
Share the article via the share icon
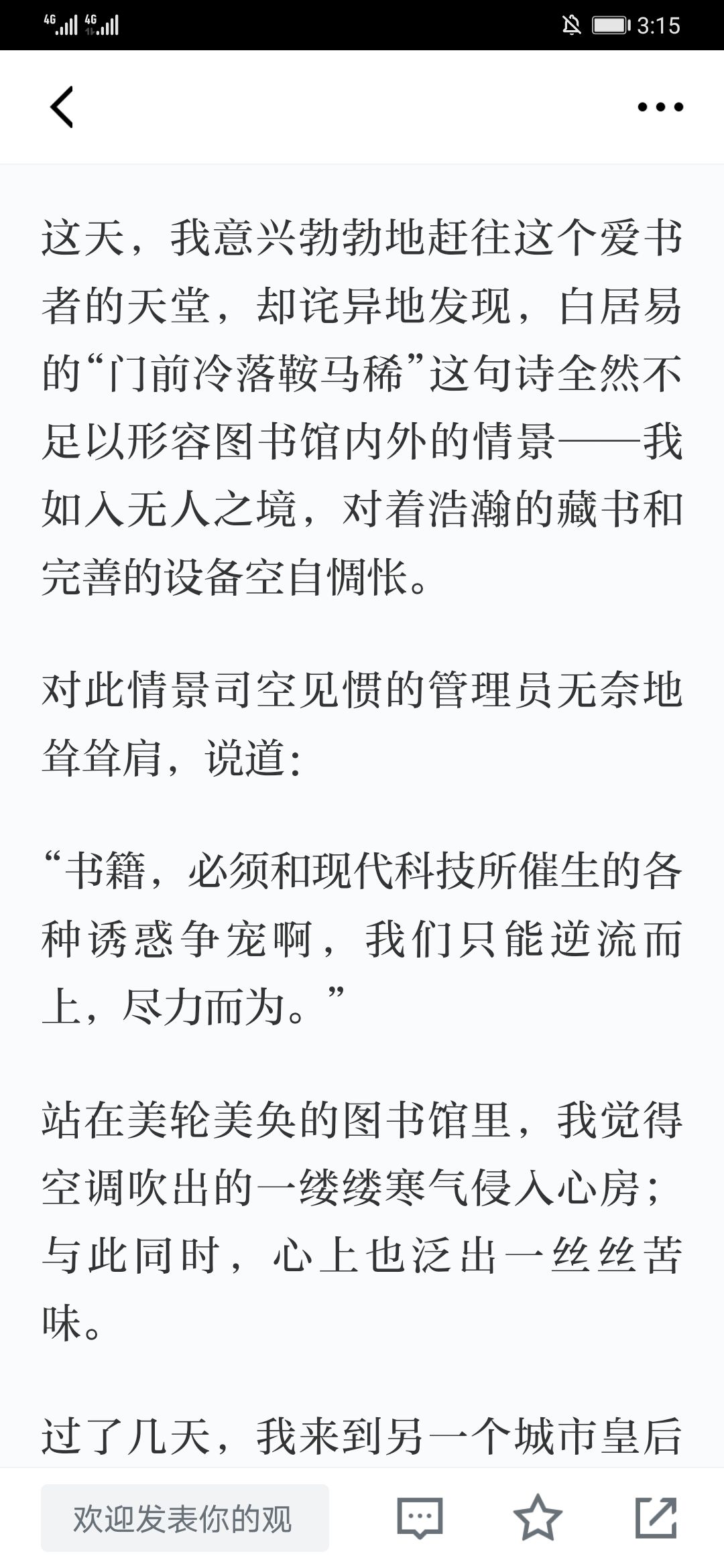point(656,1518)
